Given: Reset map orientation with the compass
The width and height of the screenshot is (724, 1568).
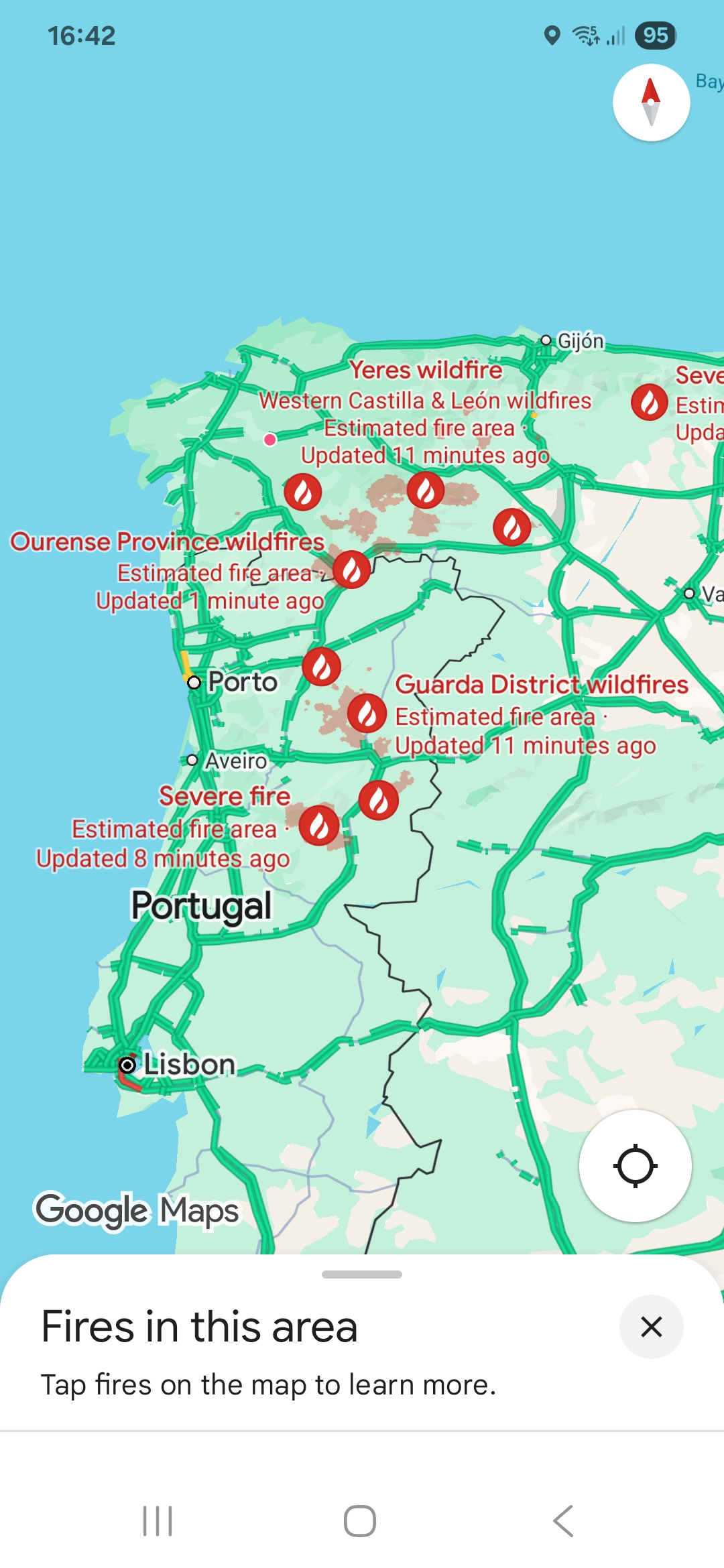Looking at the screenshot, I should pyautogui.click(x=651, y=103).
